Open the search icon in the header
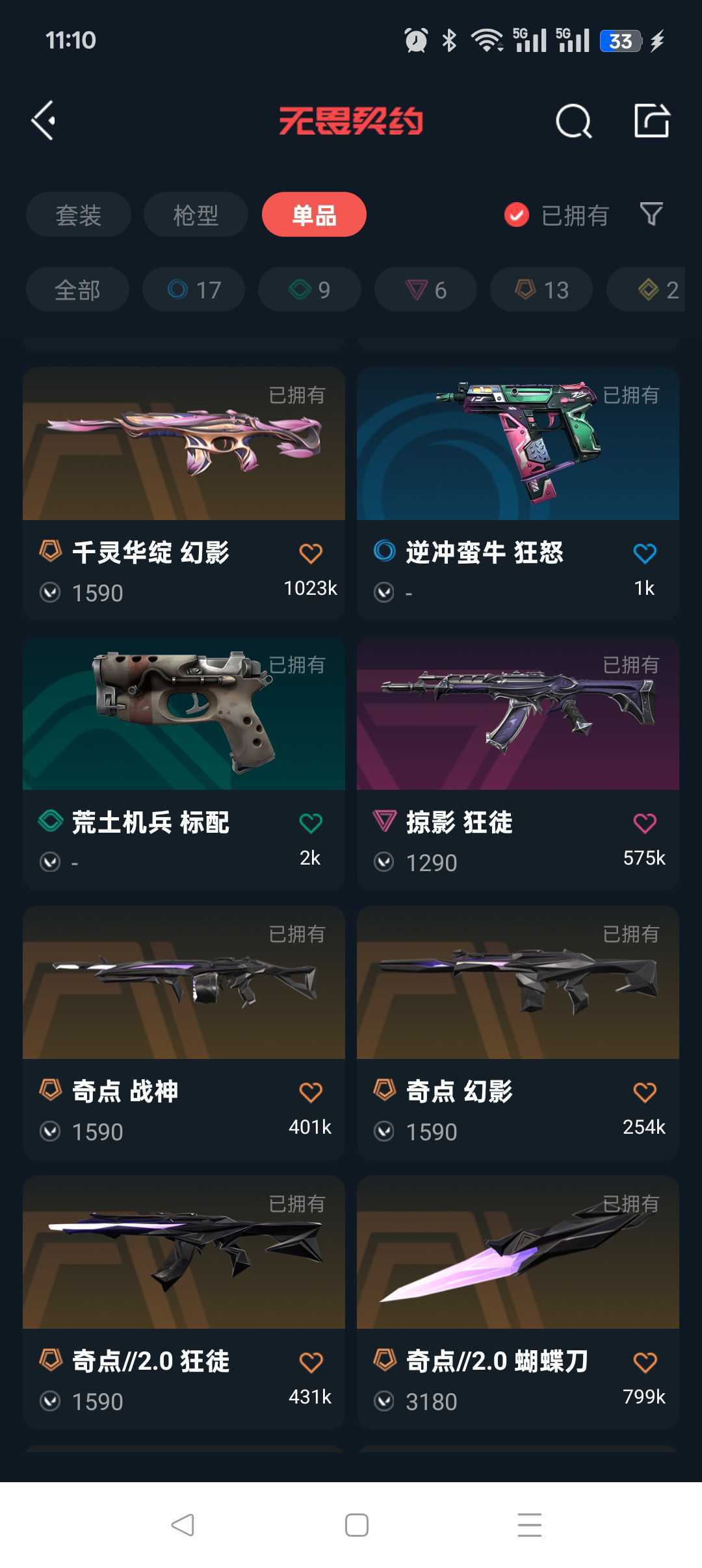Viewport: 702px width, 1568px height. pos(573,121)
